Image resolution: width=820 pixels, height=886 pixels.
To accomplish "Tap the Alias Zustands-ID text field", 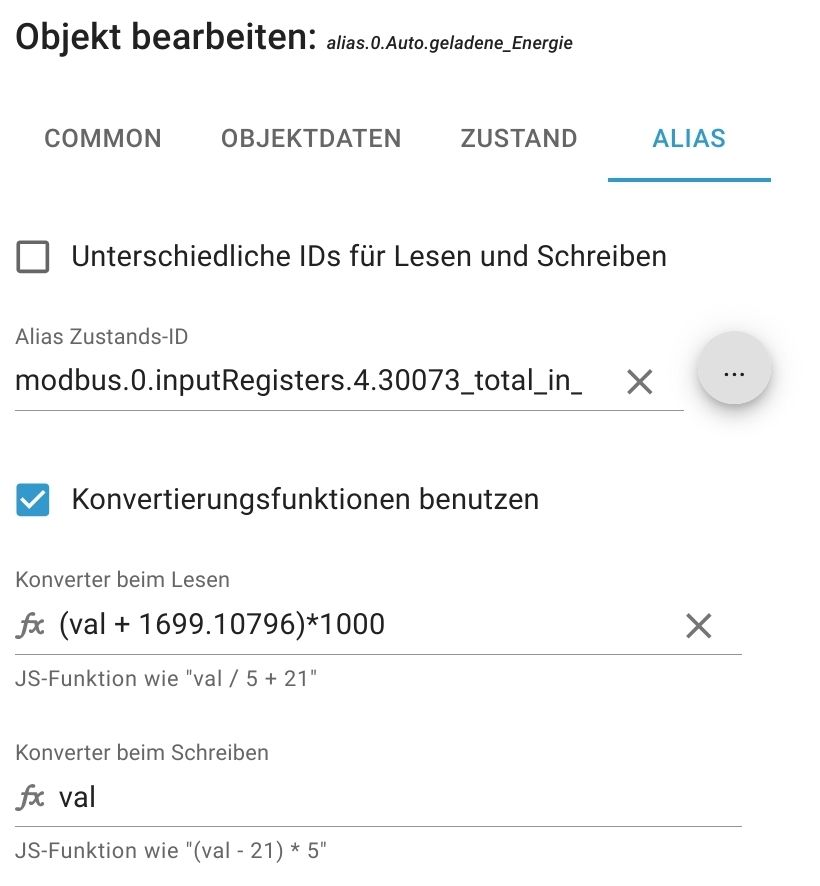I will 300,381.
